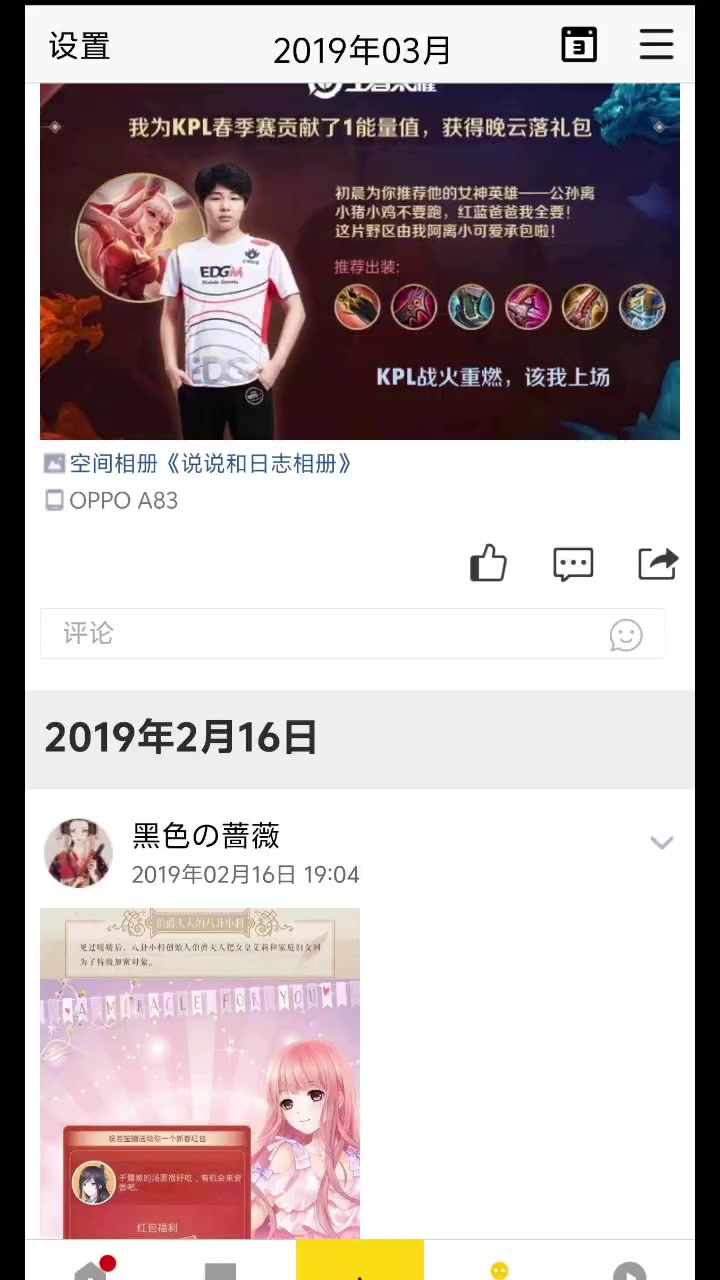Screen dimensions: 720x1280
Task: Open the hamburger menu
Action: point(656,45)
